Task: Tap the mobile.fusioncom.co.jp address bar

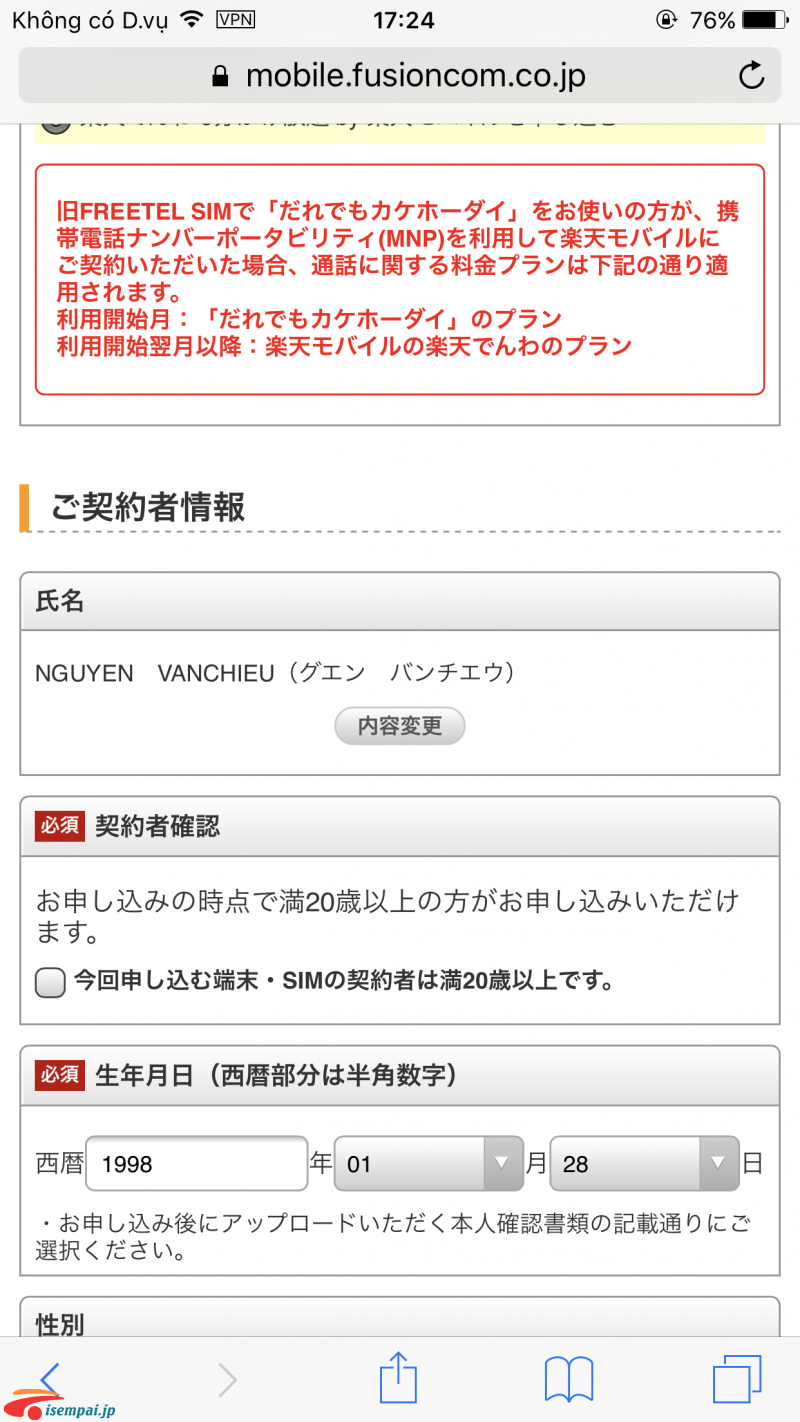Action: click(x=400, y=76)
